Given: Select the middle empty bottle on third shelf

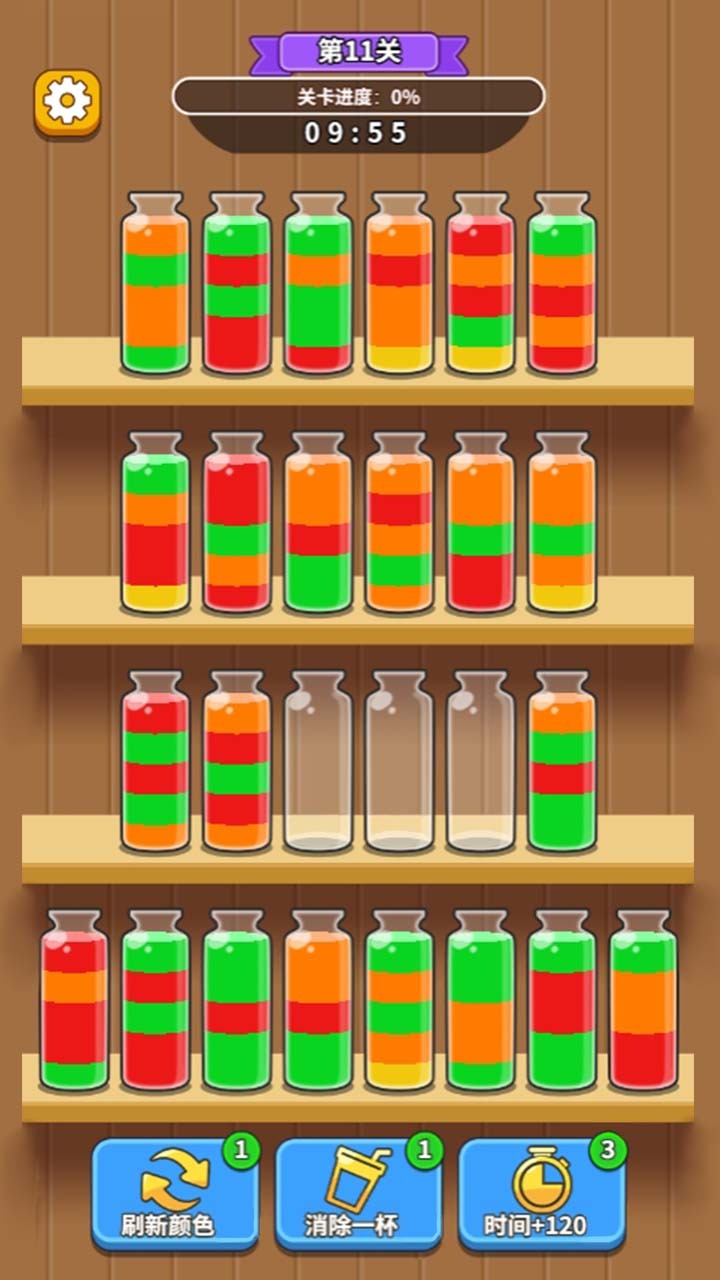Looking at the screenshot, I should point(399,765).
